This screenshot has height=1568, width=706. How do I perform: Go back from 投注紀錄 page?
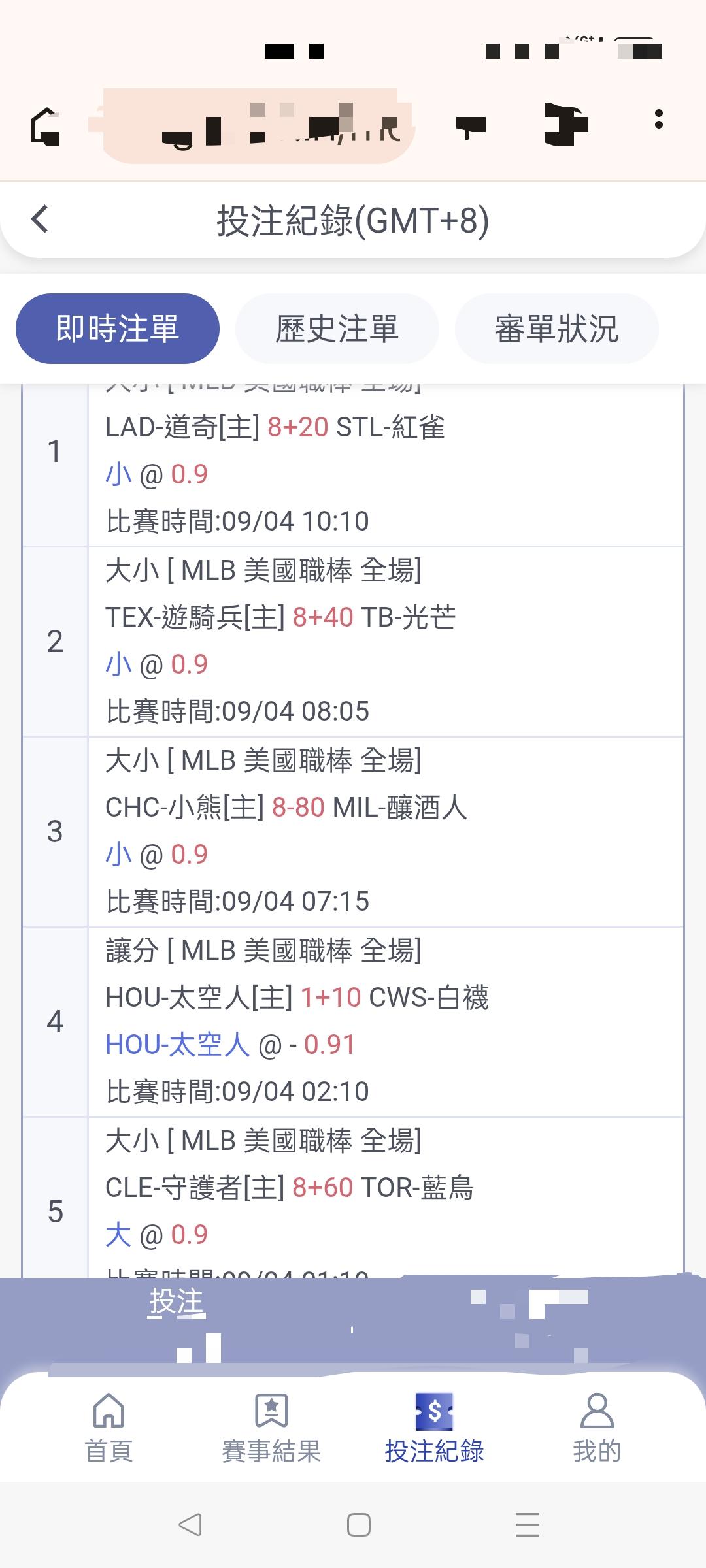tap(40, 219)
